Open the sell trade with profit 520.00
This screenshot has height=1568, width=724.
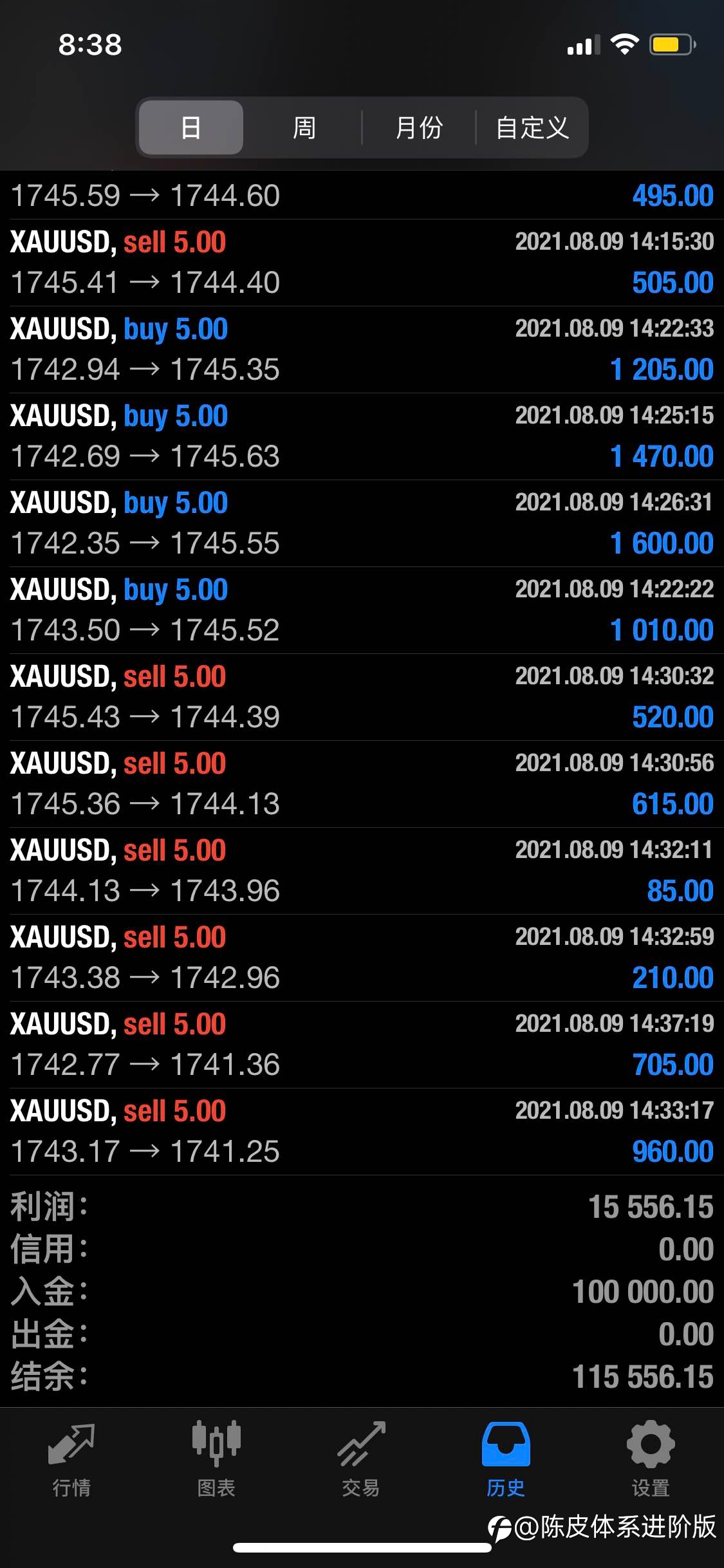(x=362, y=697)
